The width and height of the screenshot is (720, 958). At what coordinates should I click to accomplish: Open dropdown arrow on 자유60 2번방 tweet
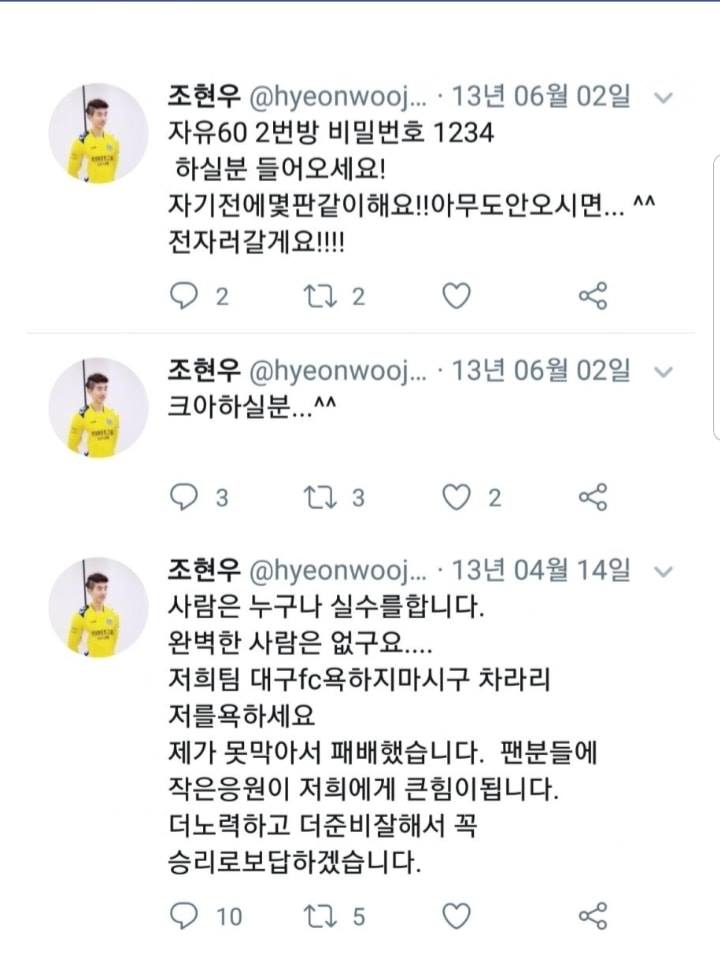[x=662, y=97]
